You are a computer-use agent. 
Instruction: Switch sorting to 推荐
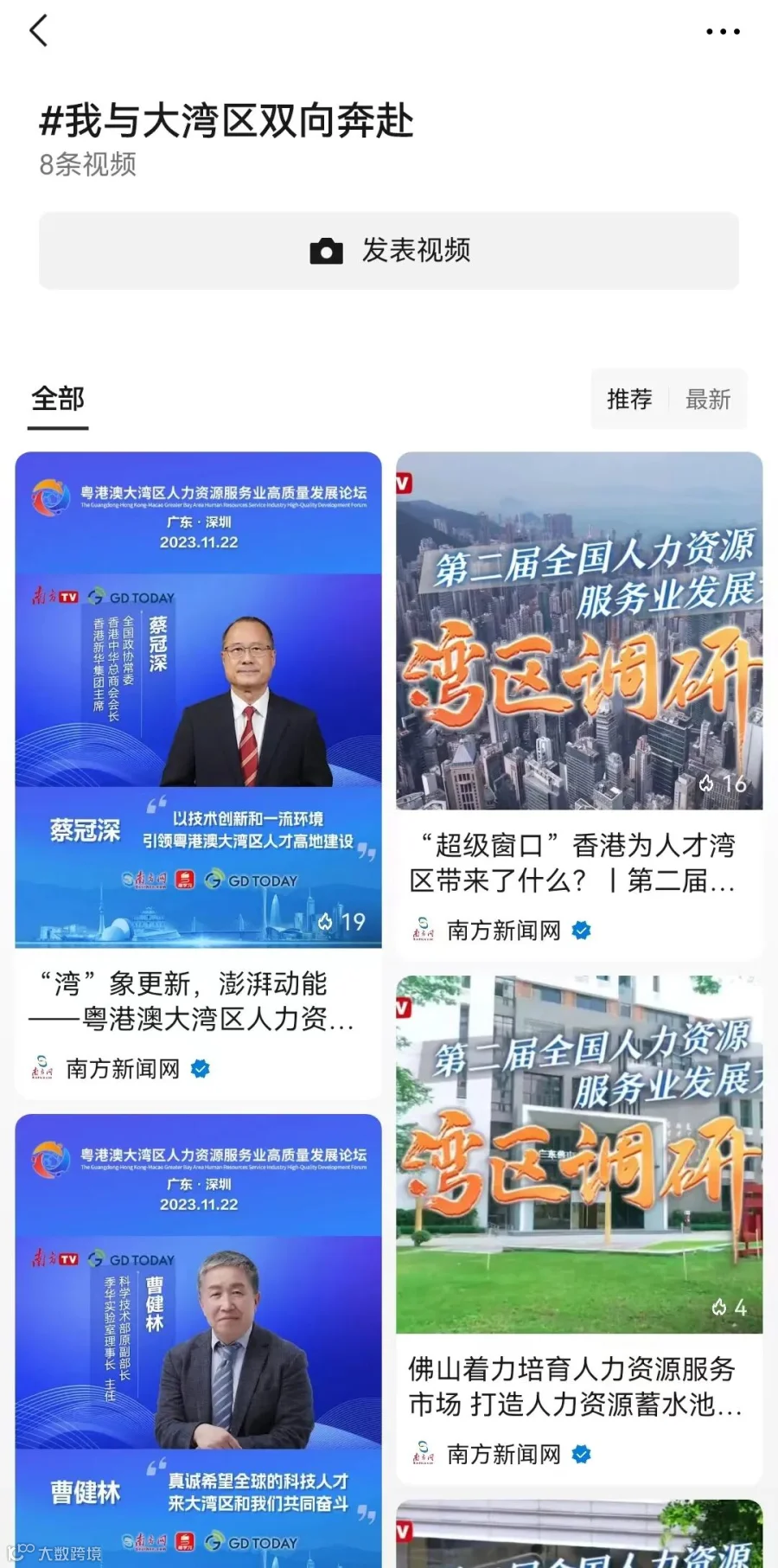click(629, 400)
